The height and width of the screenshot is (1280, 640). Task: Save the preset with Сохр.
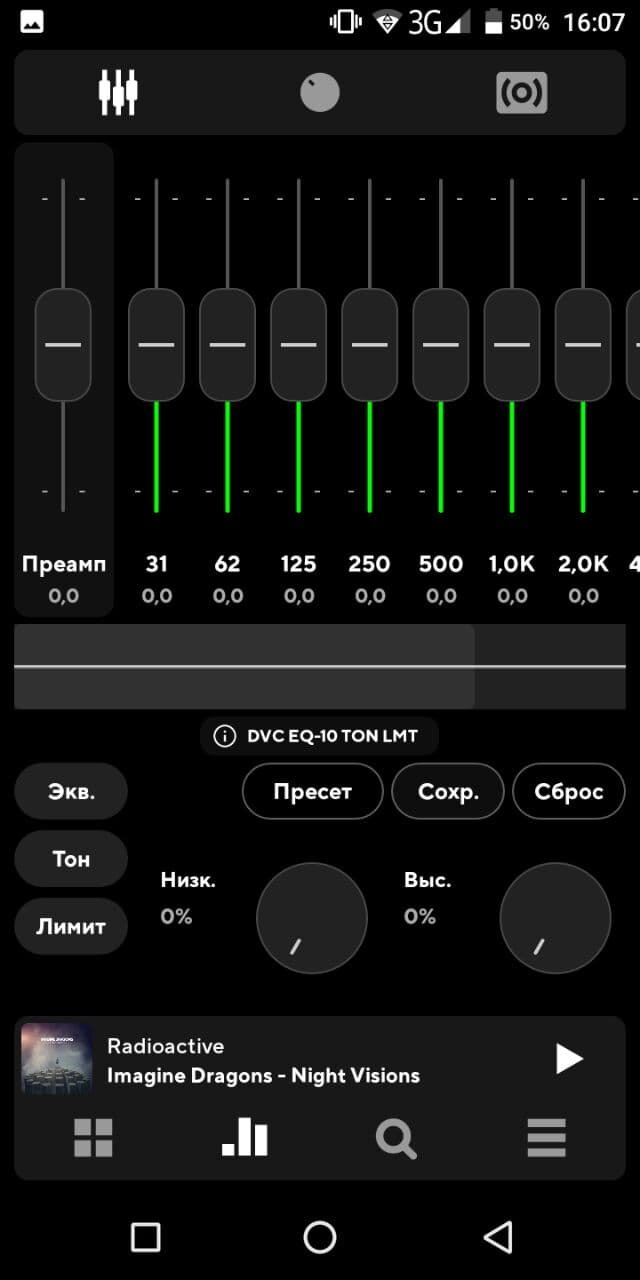(x=448, y=791)
